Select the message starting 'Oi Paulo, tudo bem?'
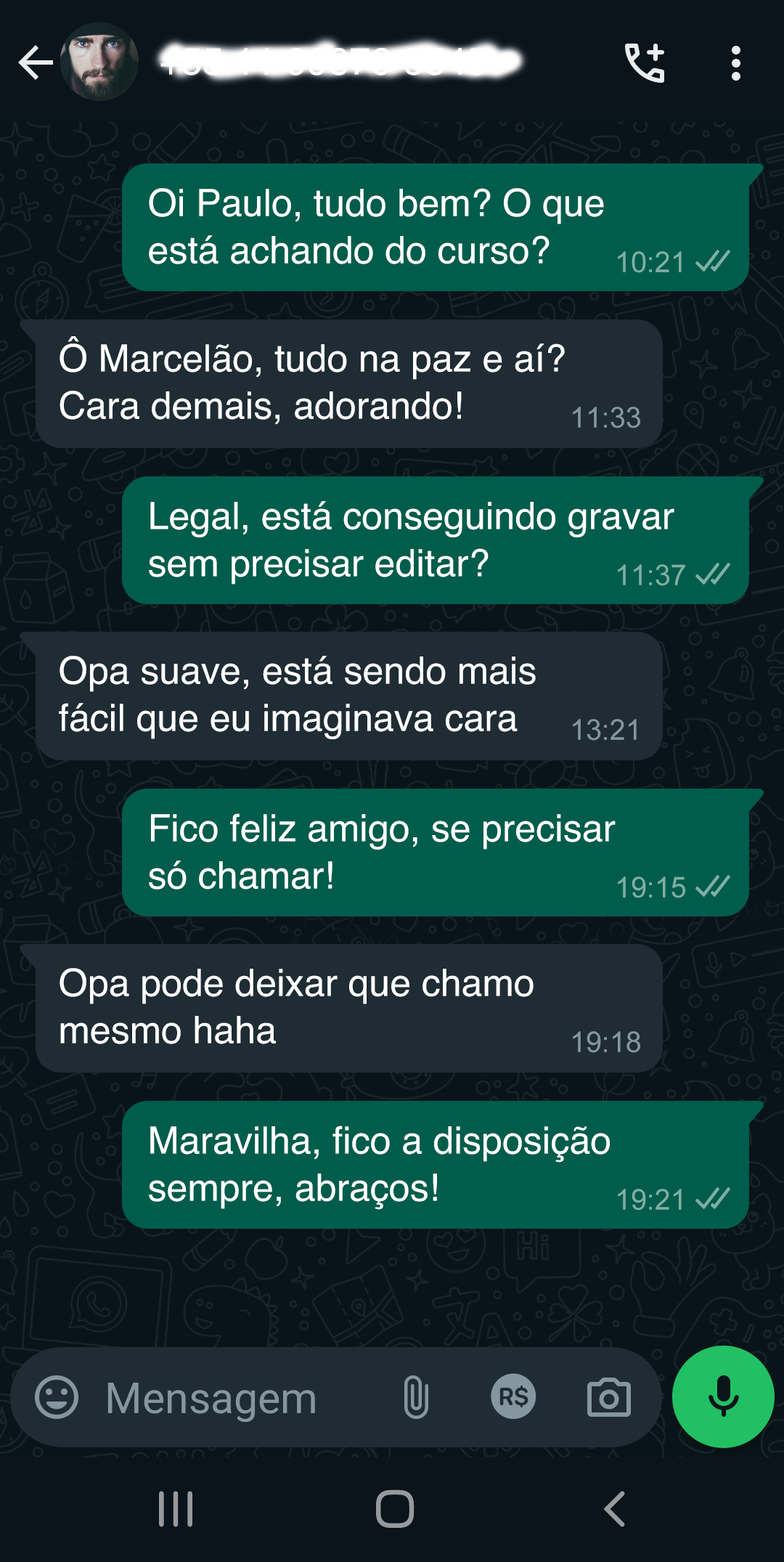This screenshot has width=784, height=1562. click(x=436, y=227)
